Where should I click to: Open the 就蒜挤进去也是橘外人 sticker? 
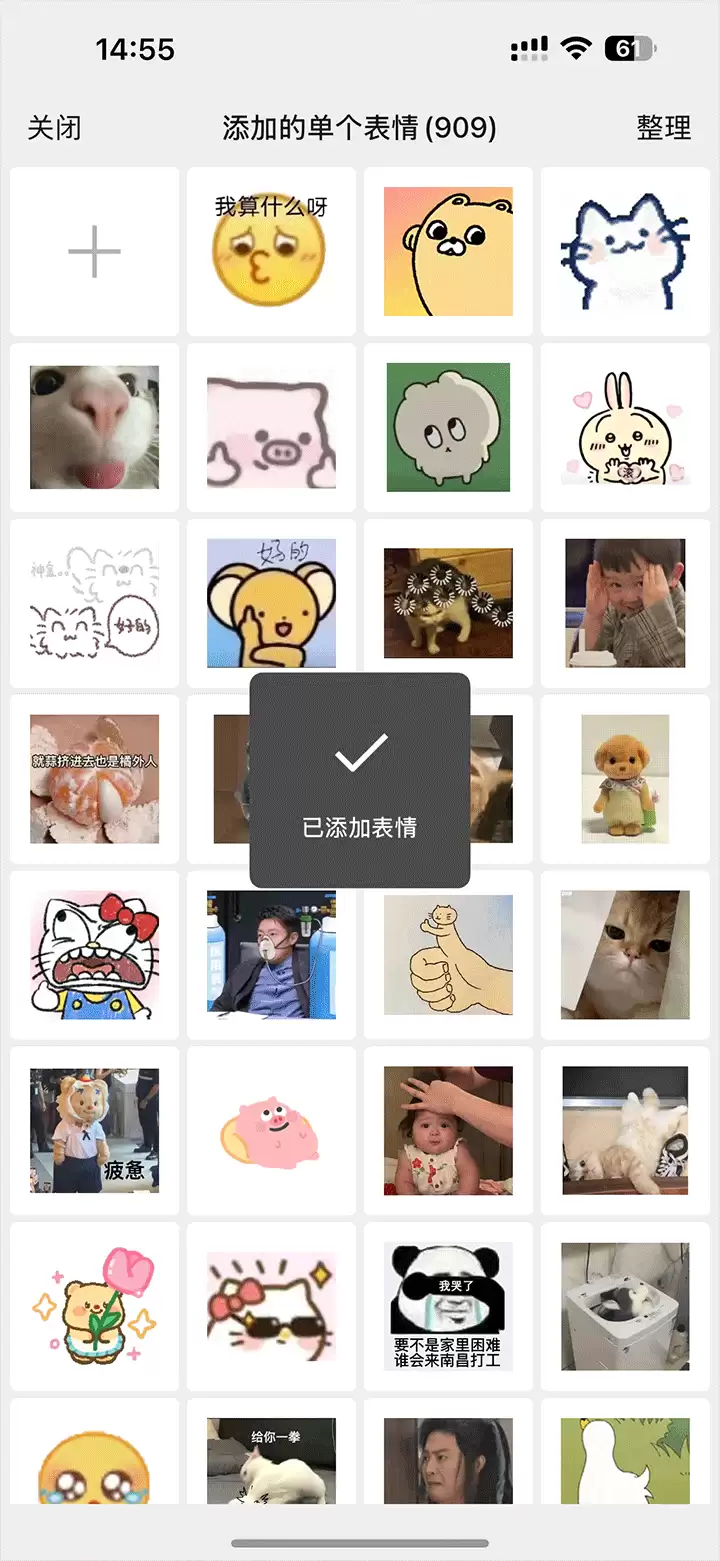click(95, 779)
